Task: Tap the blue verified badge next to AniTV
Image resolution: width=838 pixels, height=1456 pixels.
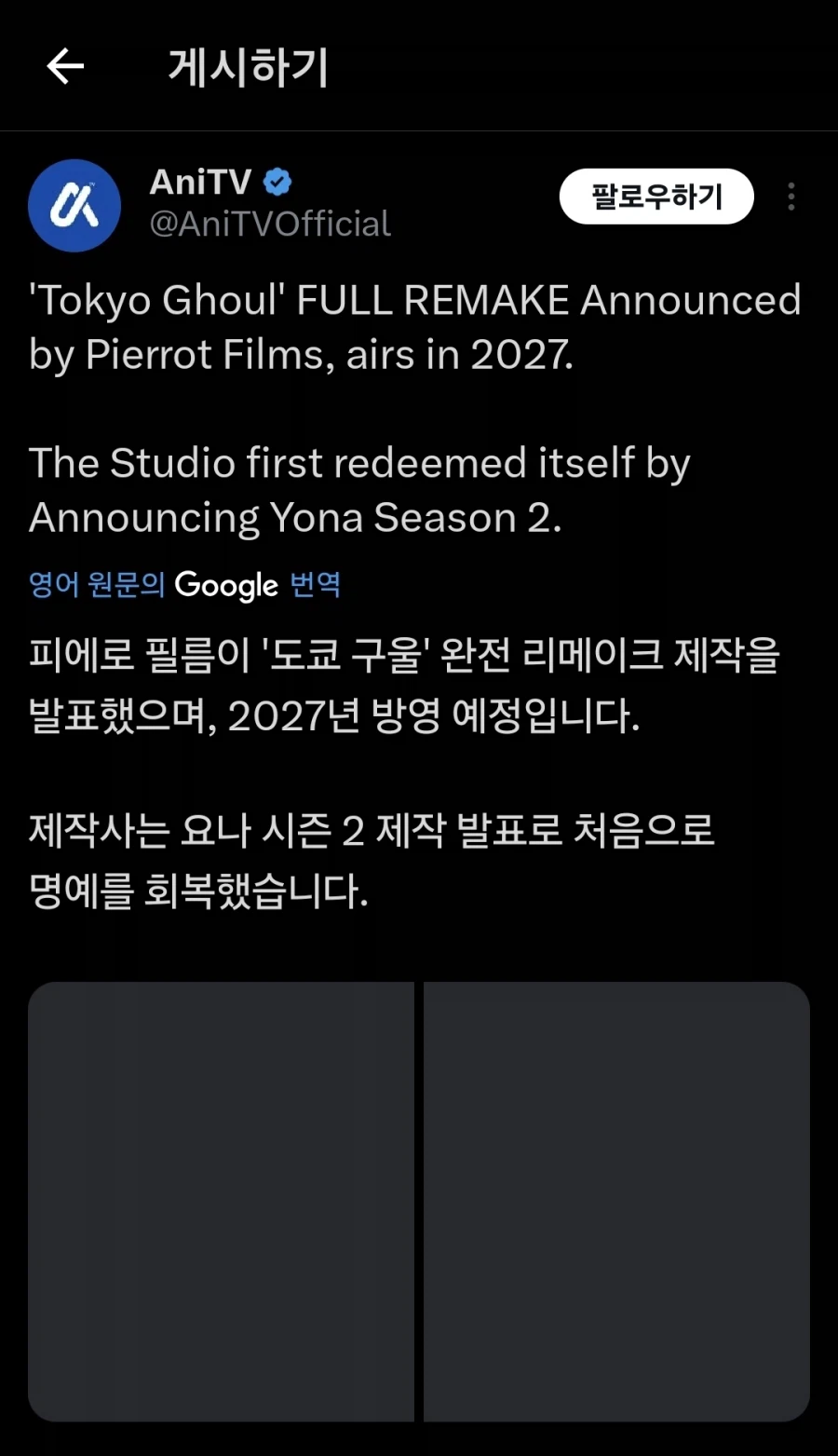Action: pyautogui.click(x=277, y=181)
